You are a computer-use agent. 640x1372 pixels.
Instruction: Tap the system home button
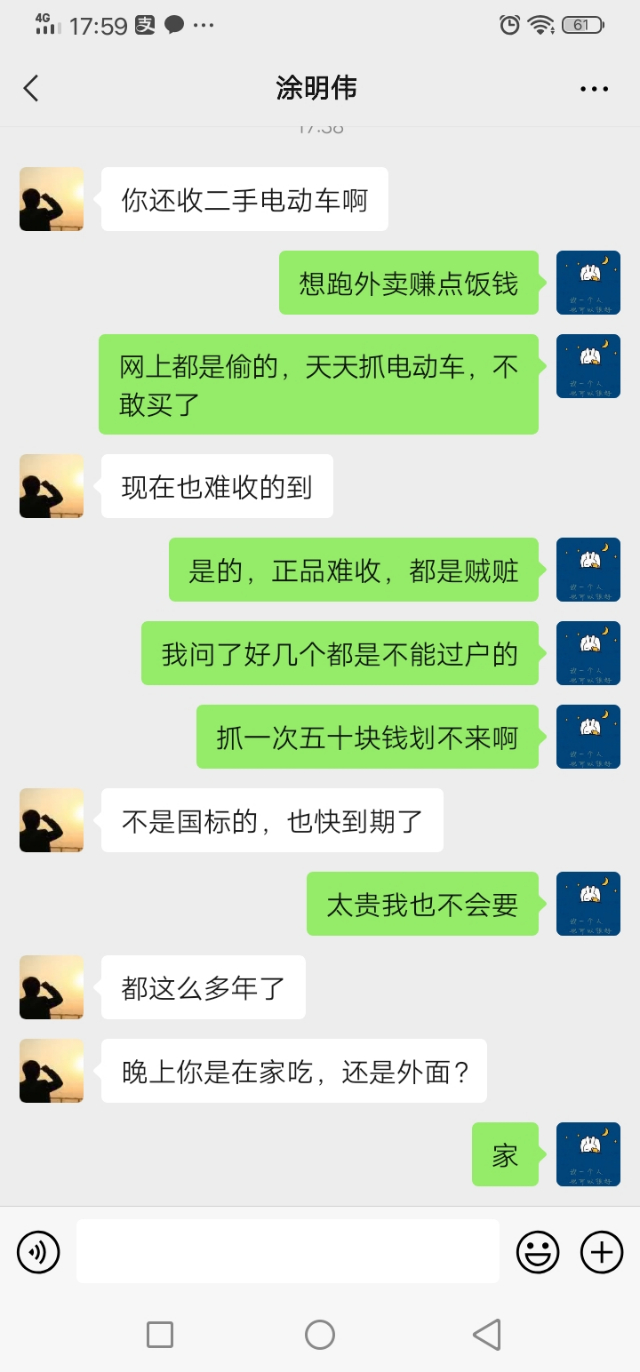[x=320, y=1334]
